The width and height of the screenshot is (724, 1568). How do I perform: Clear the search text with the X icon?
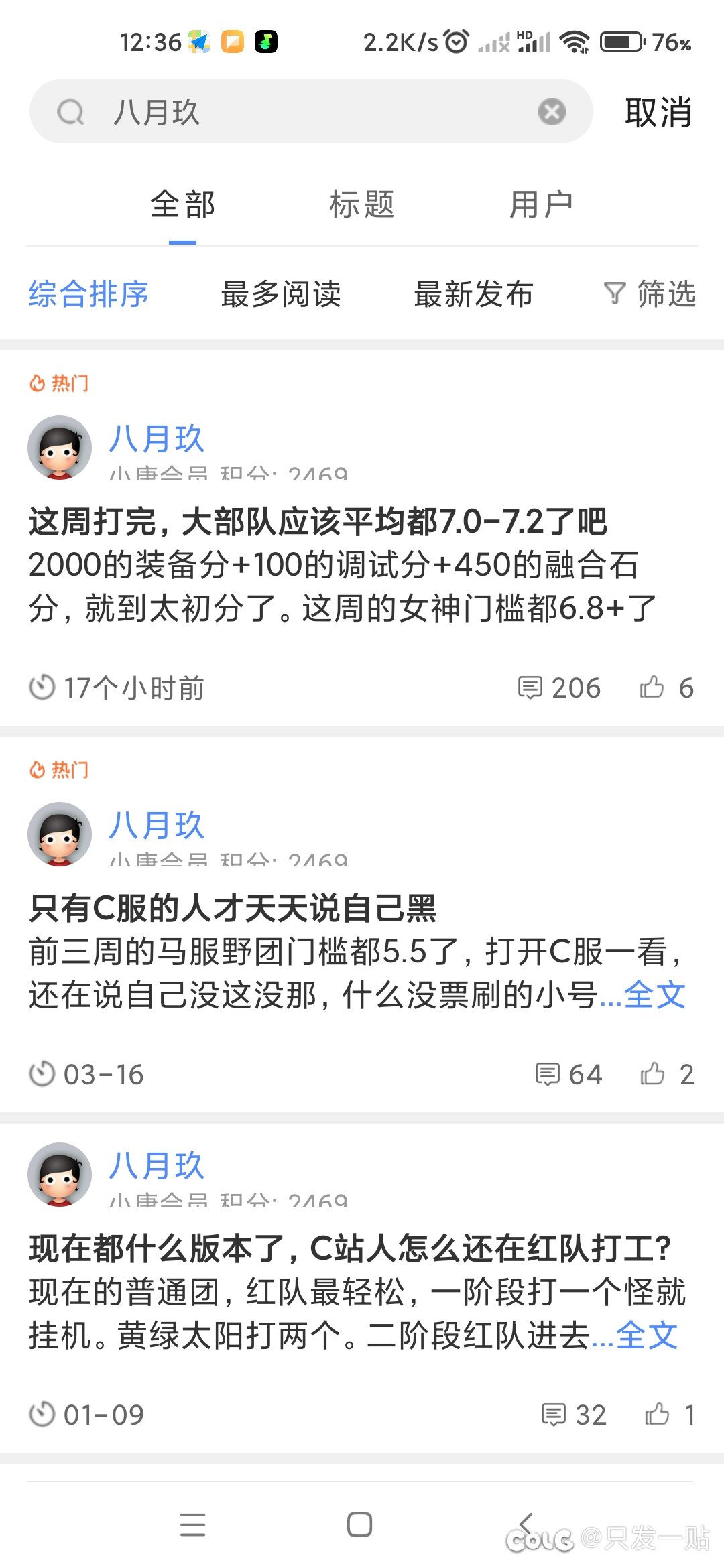click(x=552, y=111)
